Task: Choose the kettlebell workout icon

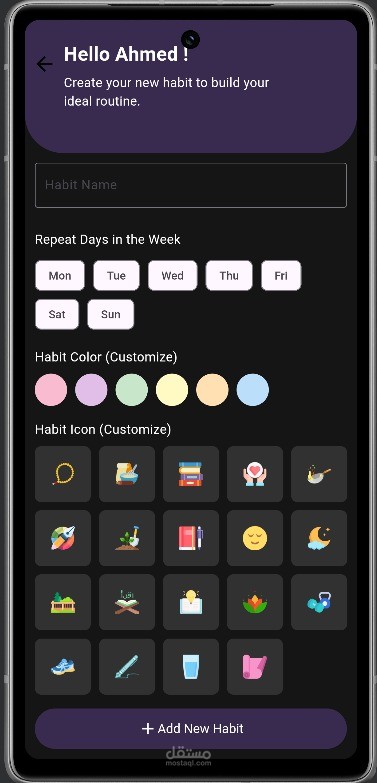Action: (x=319, y=602)
